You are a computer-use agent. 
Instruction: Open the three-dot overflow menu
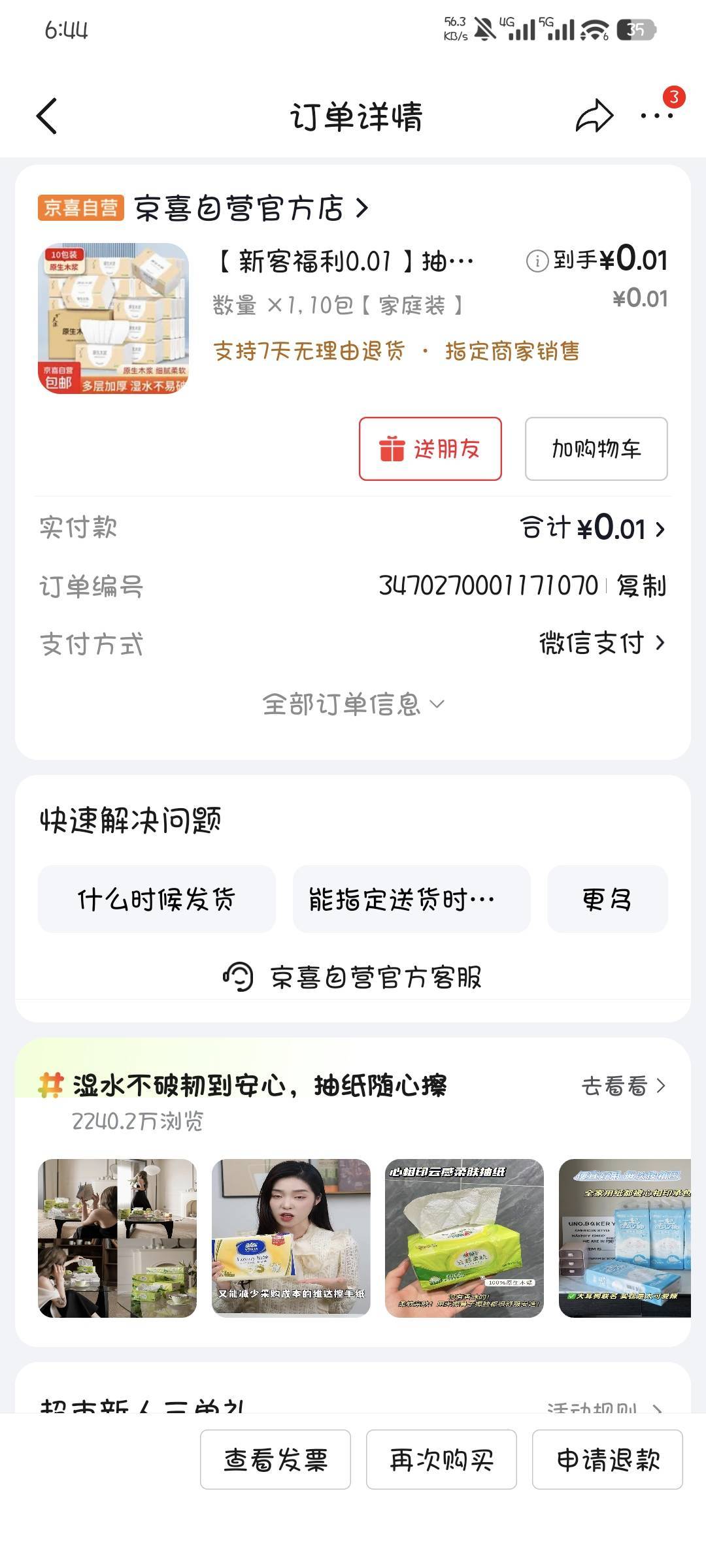click(656, 116)
